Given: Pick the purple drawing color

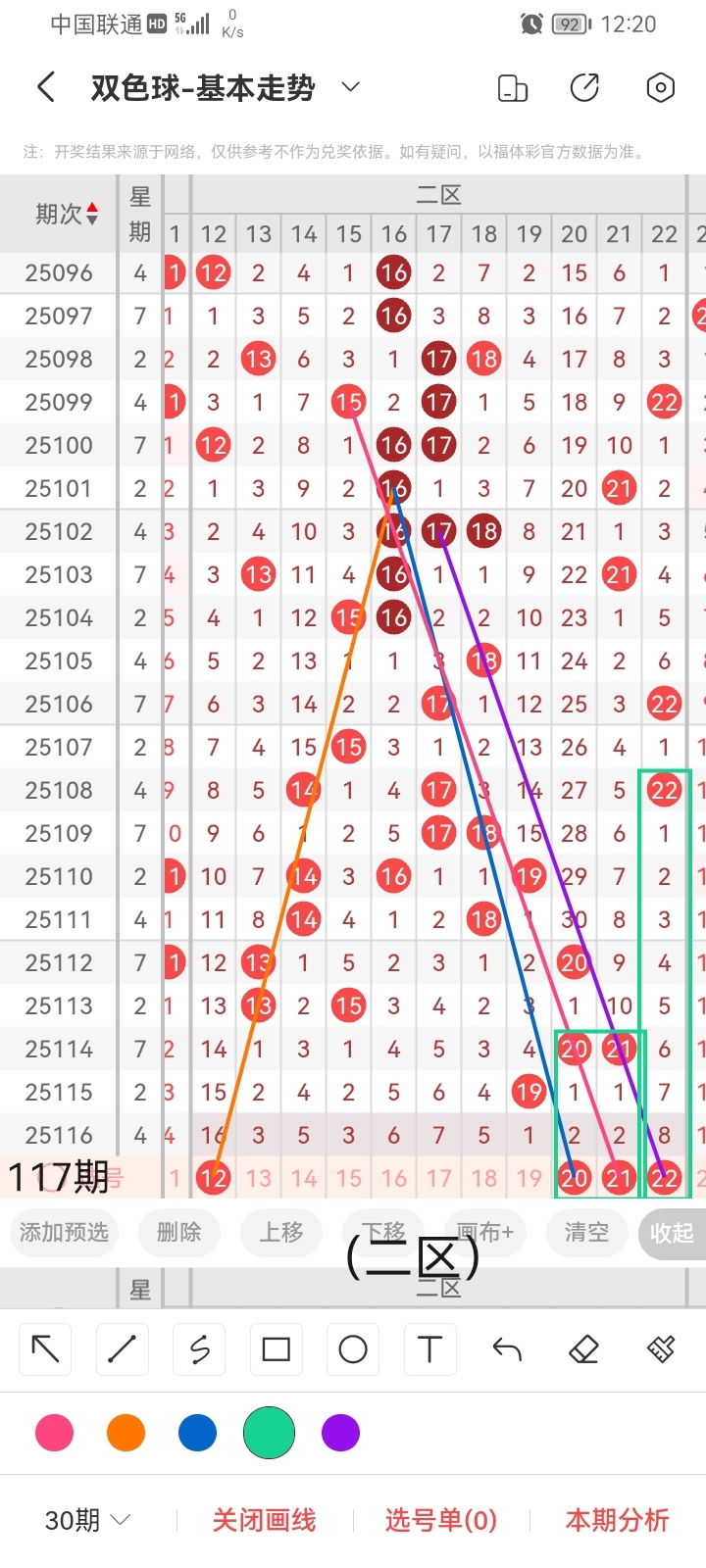Looking at the screenshot, I should 341,1433.
